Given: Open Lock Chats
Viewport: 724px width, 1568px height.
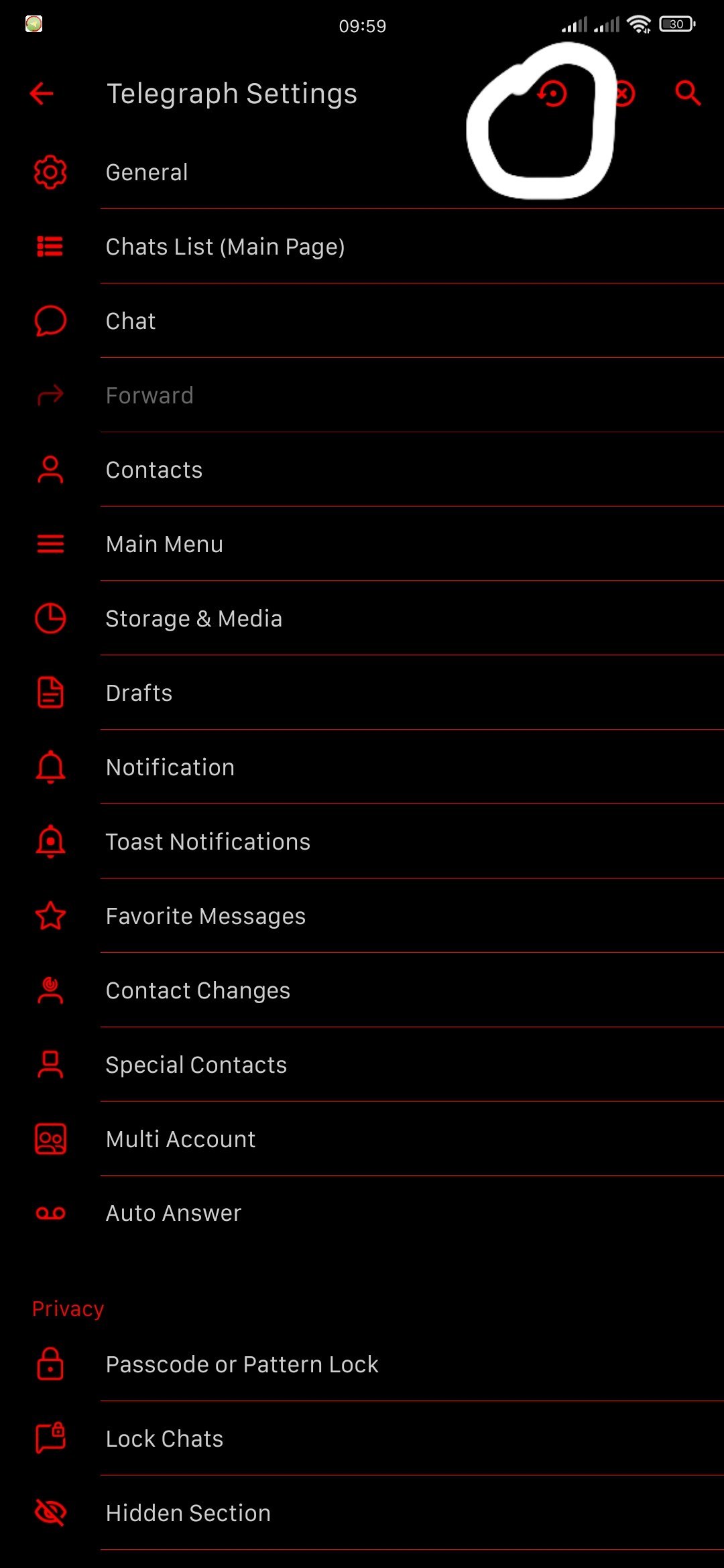Looking at the screenshot, I should (362, 1439).
